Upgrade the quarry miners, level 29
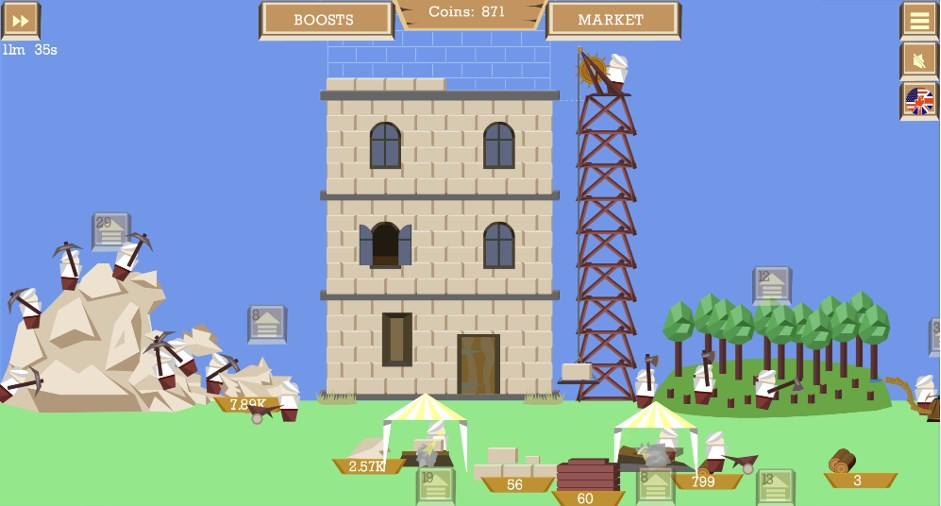The image size is (941, 506). [x=111, y=231]
